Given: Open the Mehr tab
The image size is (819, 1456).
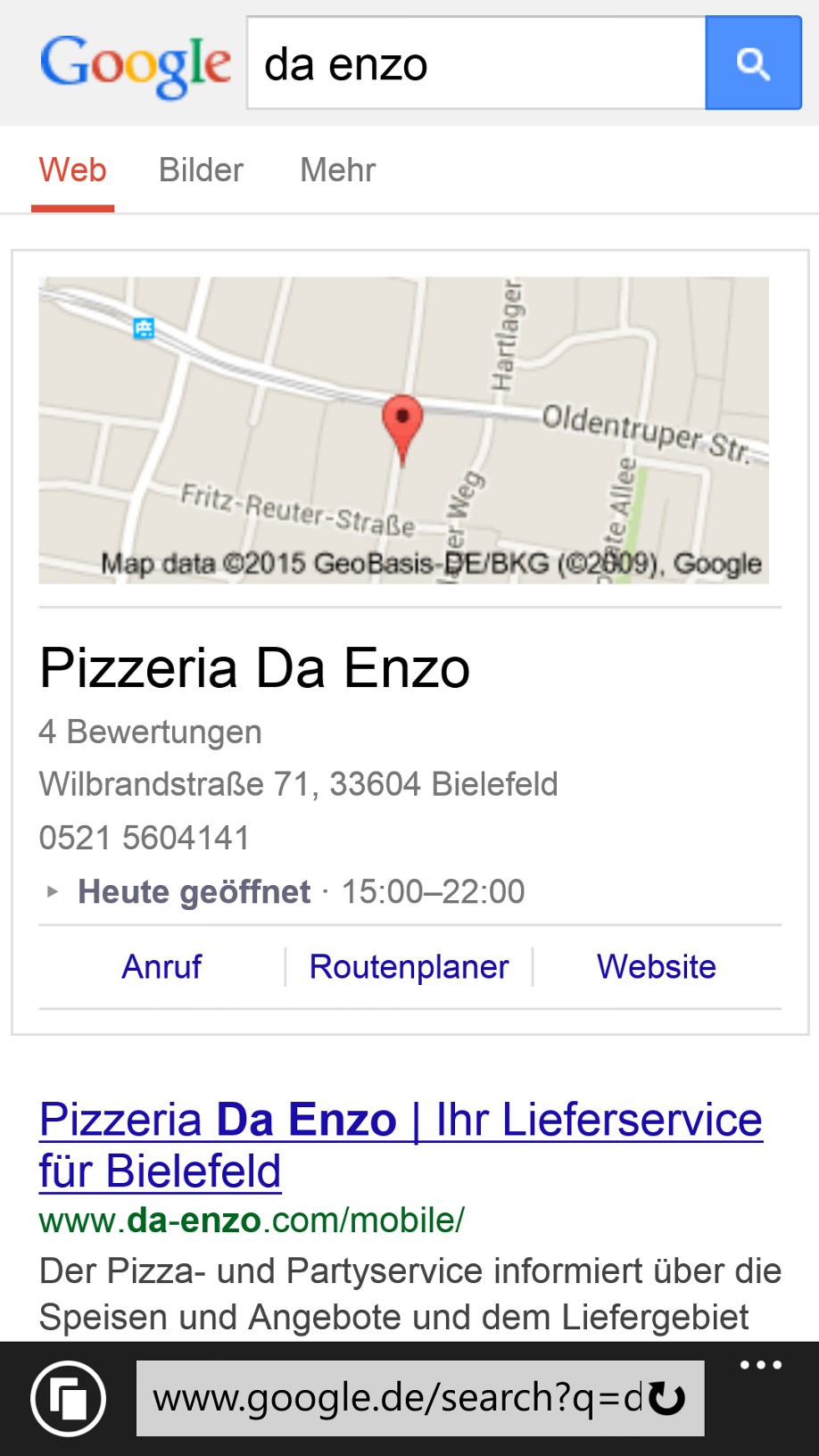Looking at the screenshot, I should [337, 170].
